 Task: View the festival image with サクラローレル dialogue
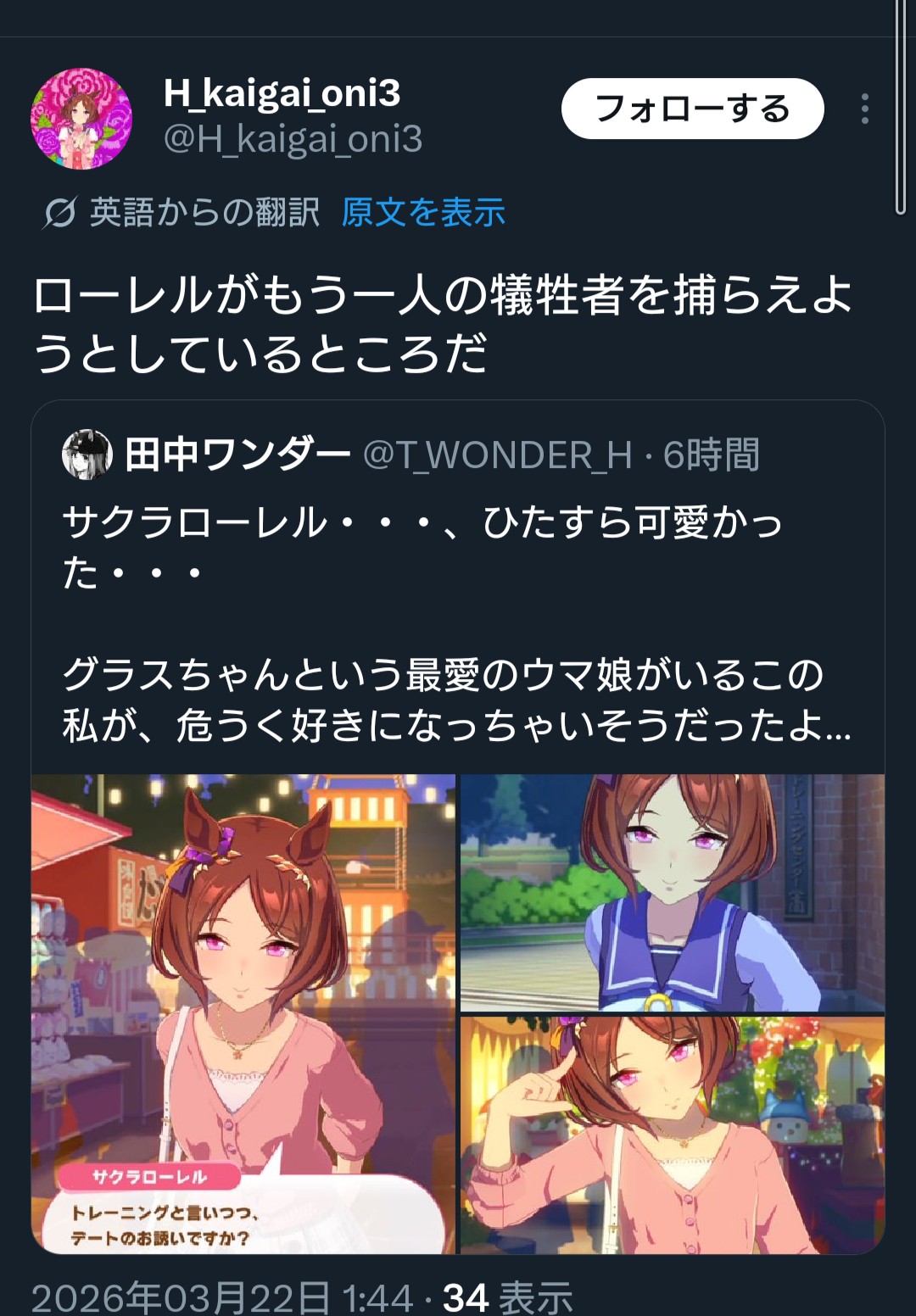point(243,1013)
